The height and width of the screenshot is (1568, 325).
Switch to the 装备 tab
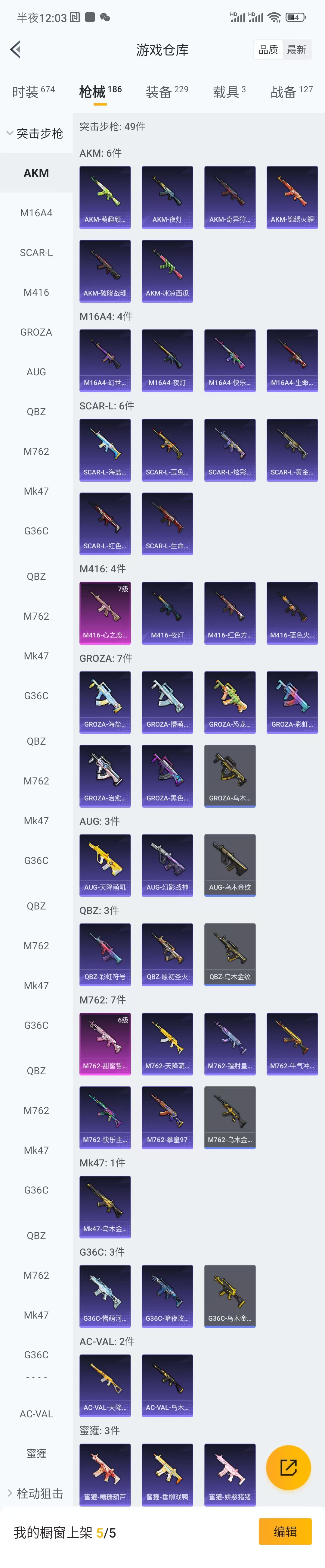166,91
